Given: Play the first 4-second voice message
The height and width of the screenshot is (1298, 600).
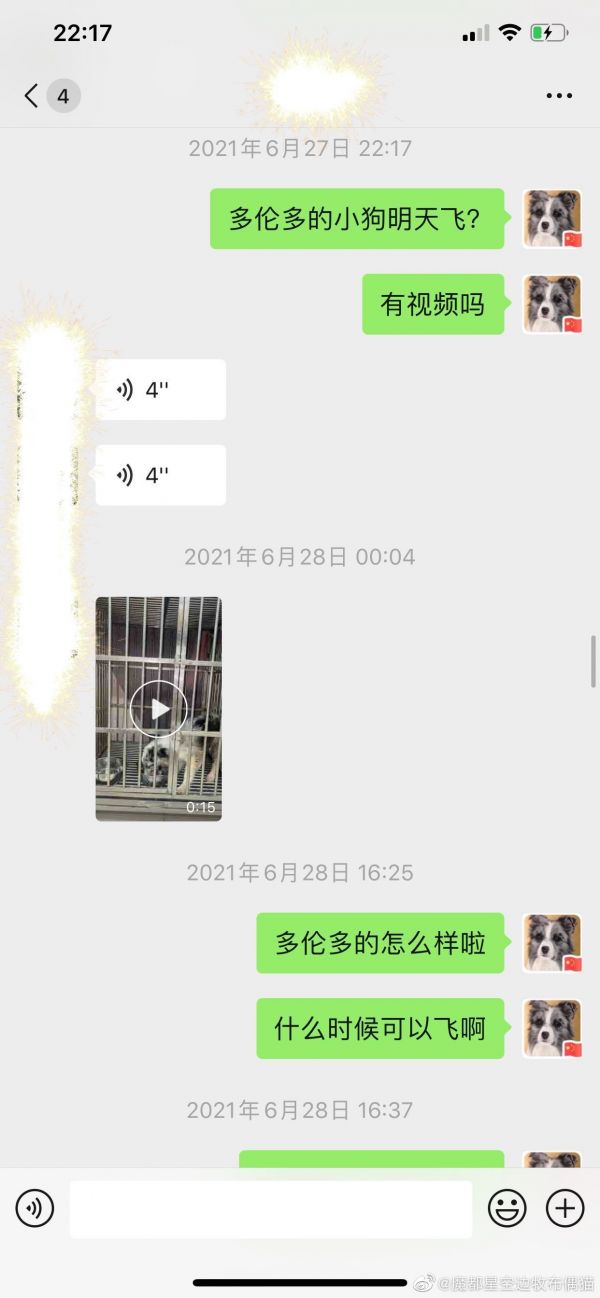Looking at the screenshot, I should pyautogui.click(x=160, y=390).
